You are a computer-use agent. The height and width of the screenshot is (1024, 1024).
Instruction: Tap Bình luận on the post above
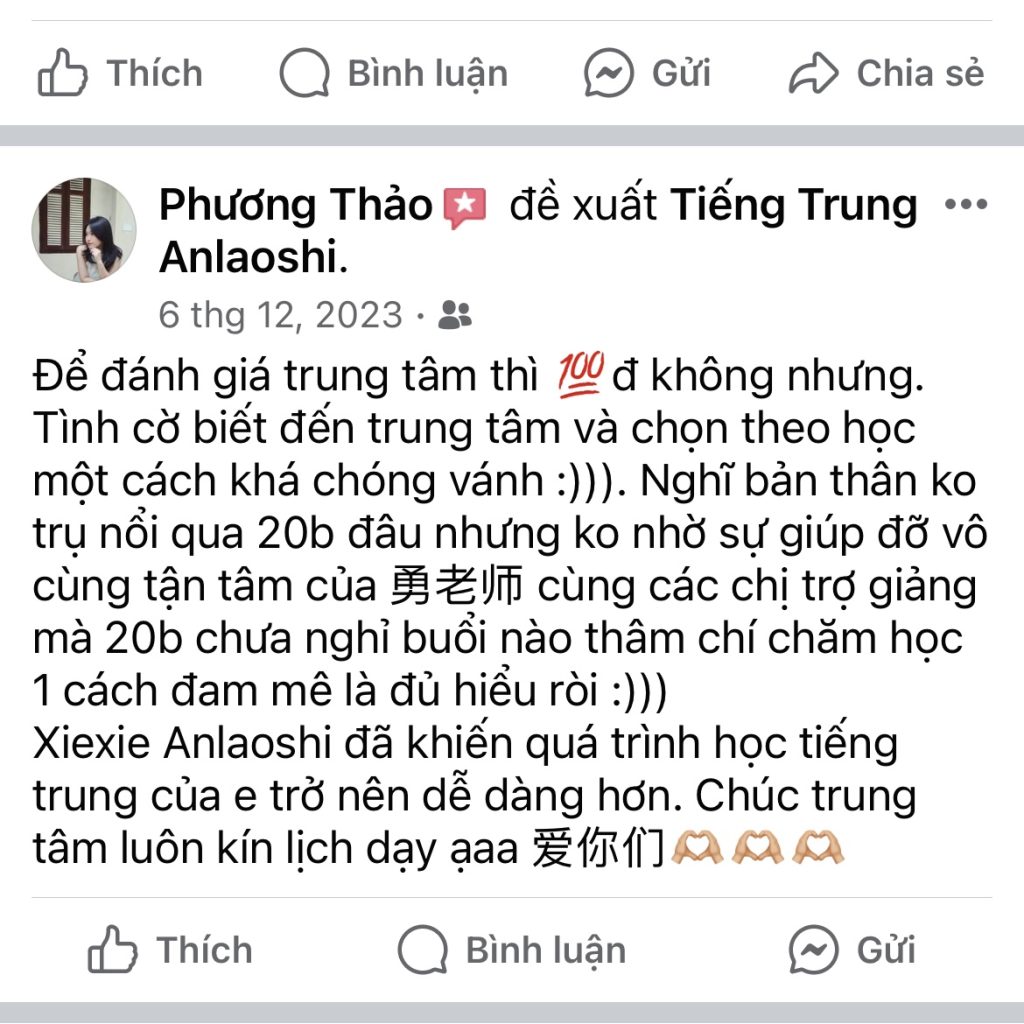pyautogui.click(x=394, y=74)
